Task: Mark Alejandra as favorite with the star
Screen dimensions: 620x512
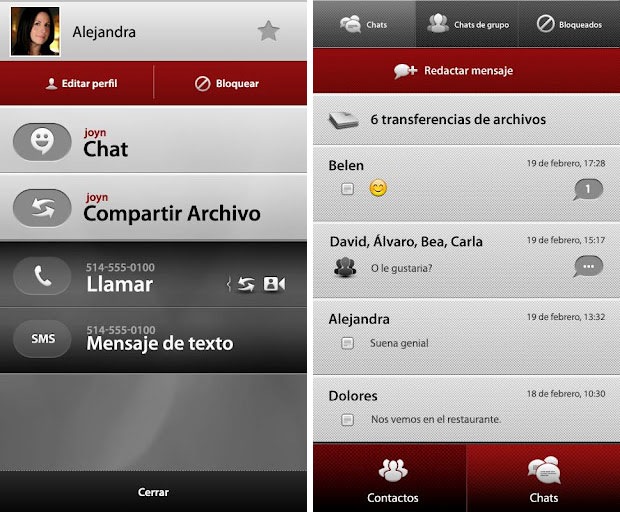Action: [x=268, y=31]
